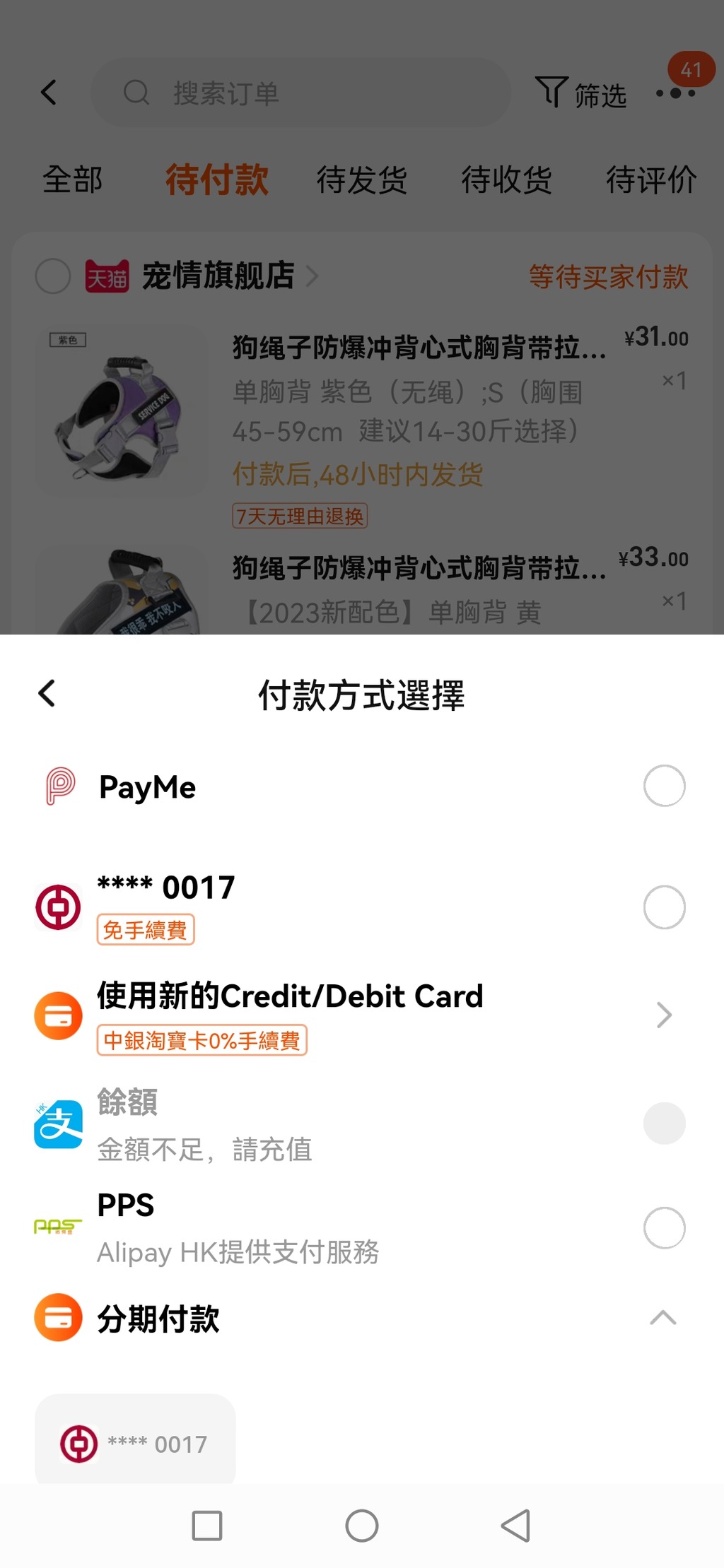Click the Alipay HK 餘額 icon

coord(58,1124)
